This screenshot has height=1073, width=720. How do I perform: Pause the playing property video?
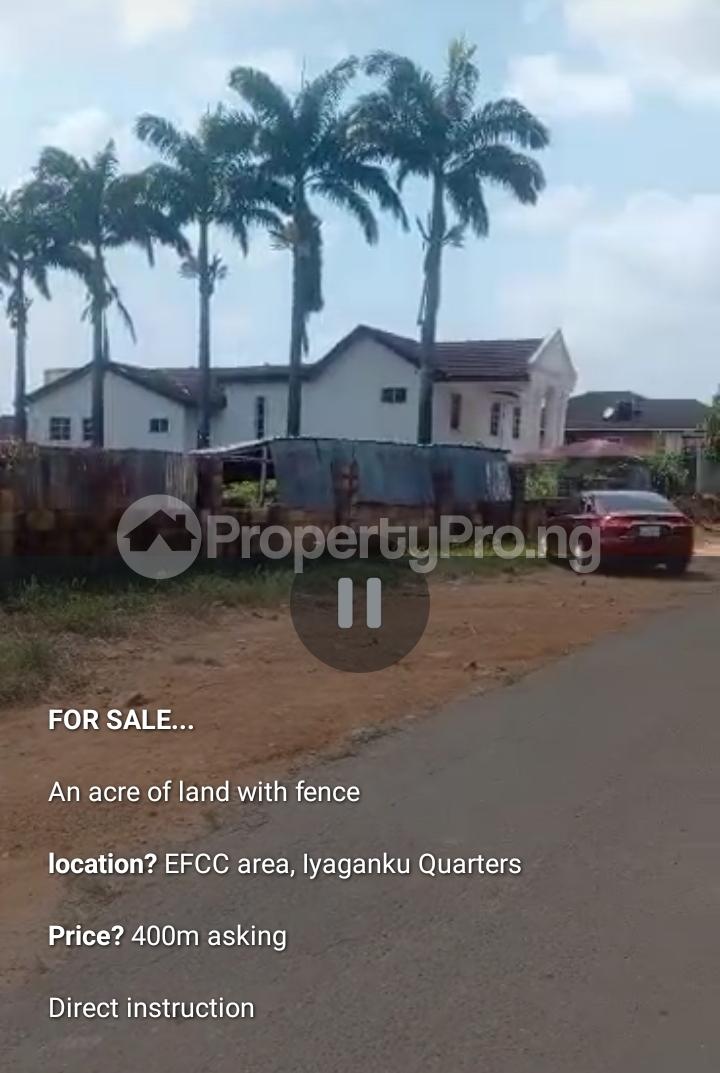pyautogui.click(x=360, y=603)
